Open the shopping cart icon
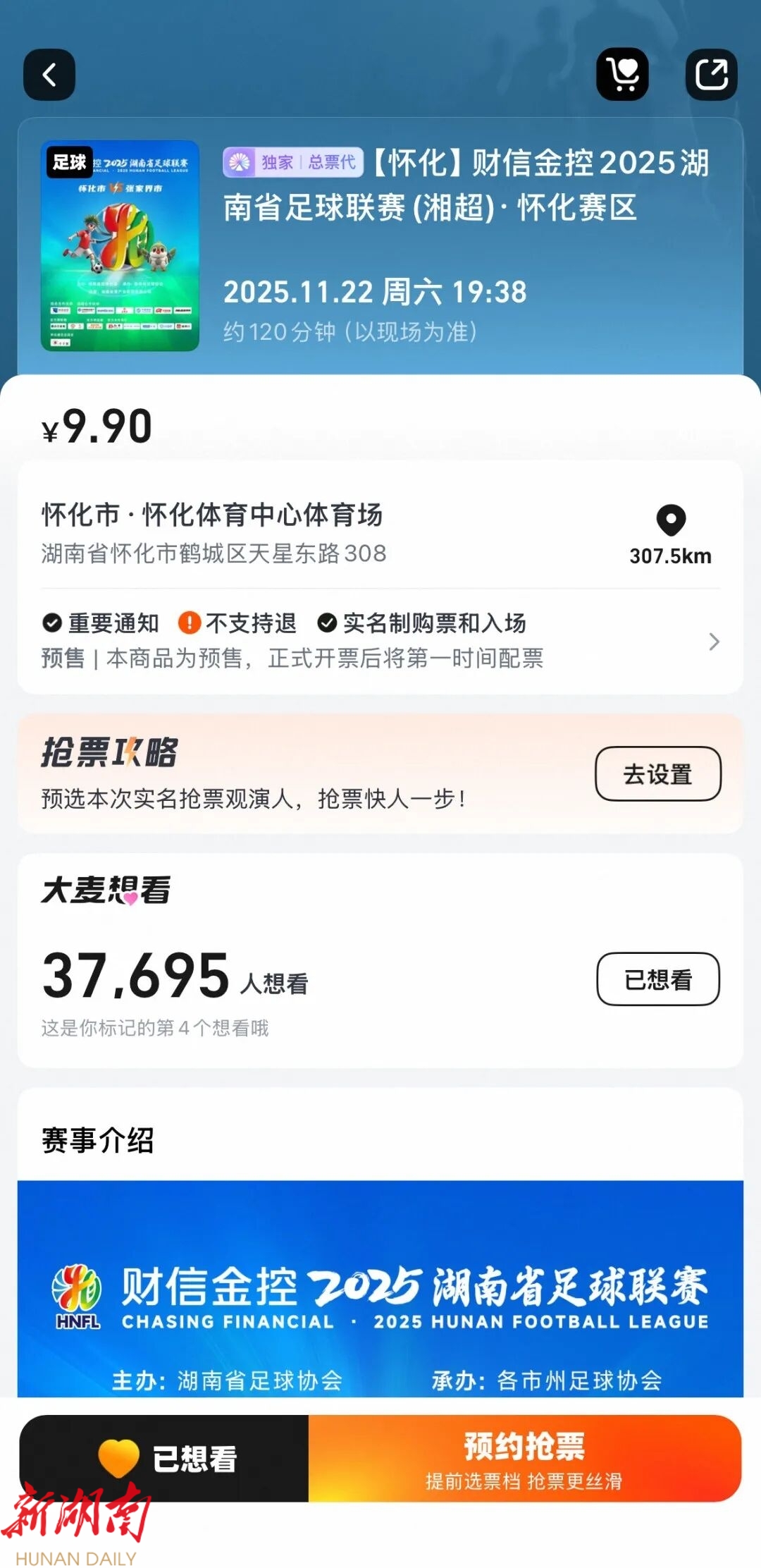Image resolution: width=761 pixels, height=1568 pixels. [623, 75]
